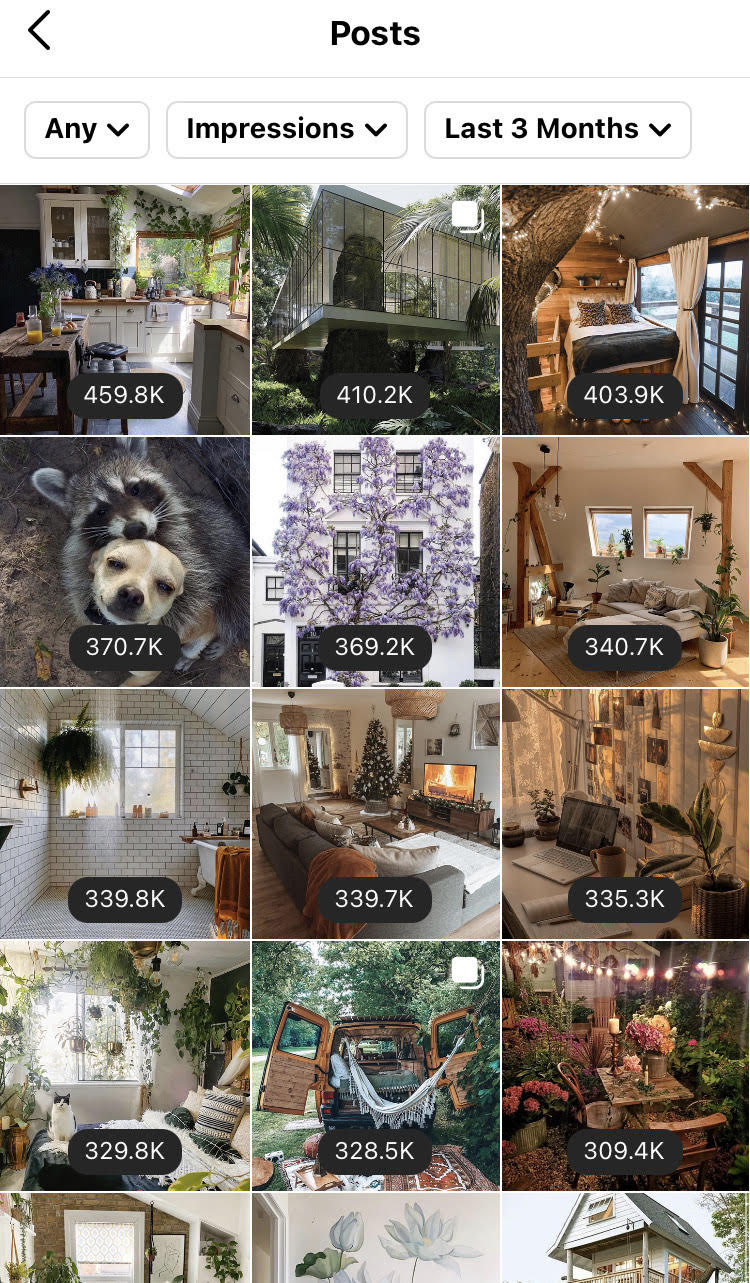
Task: Open the van hammock post with 328.5K
Action: [375, 1065]
